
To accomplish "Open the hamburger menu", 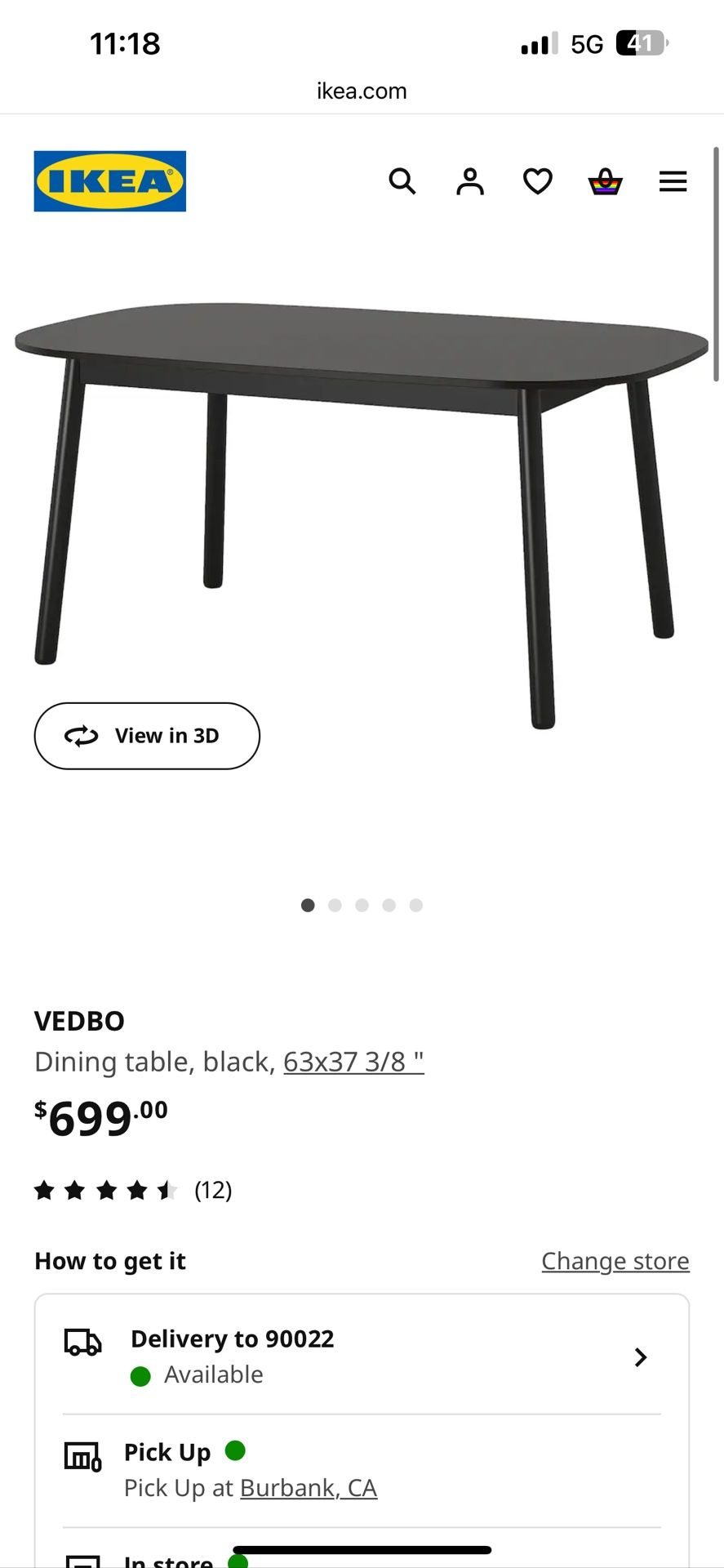I will coord(673,181).
